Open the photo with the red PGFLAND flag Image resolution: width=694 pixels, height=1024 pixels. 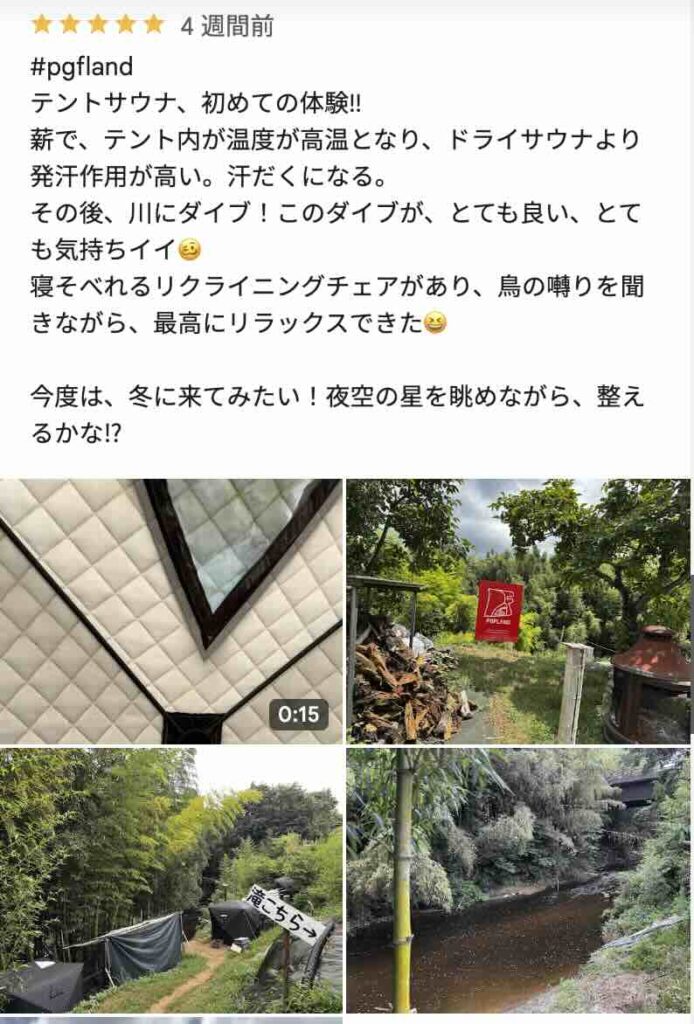[x=517, y=610]
